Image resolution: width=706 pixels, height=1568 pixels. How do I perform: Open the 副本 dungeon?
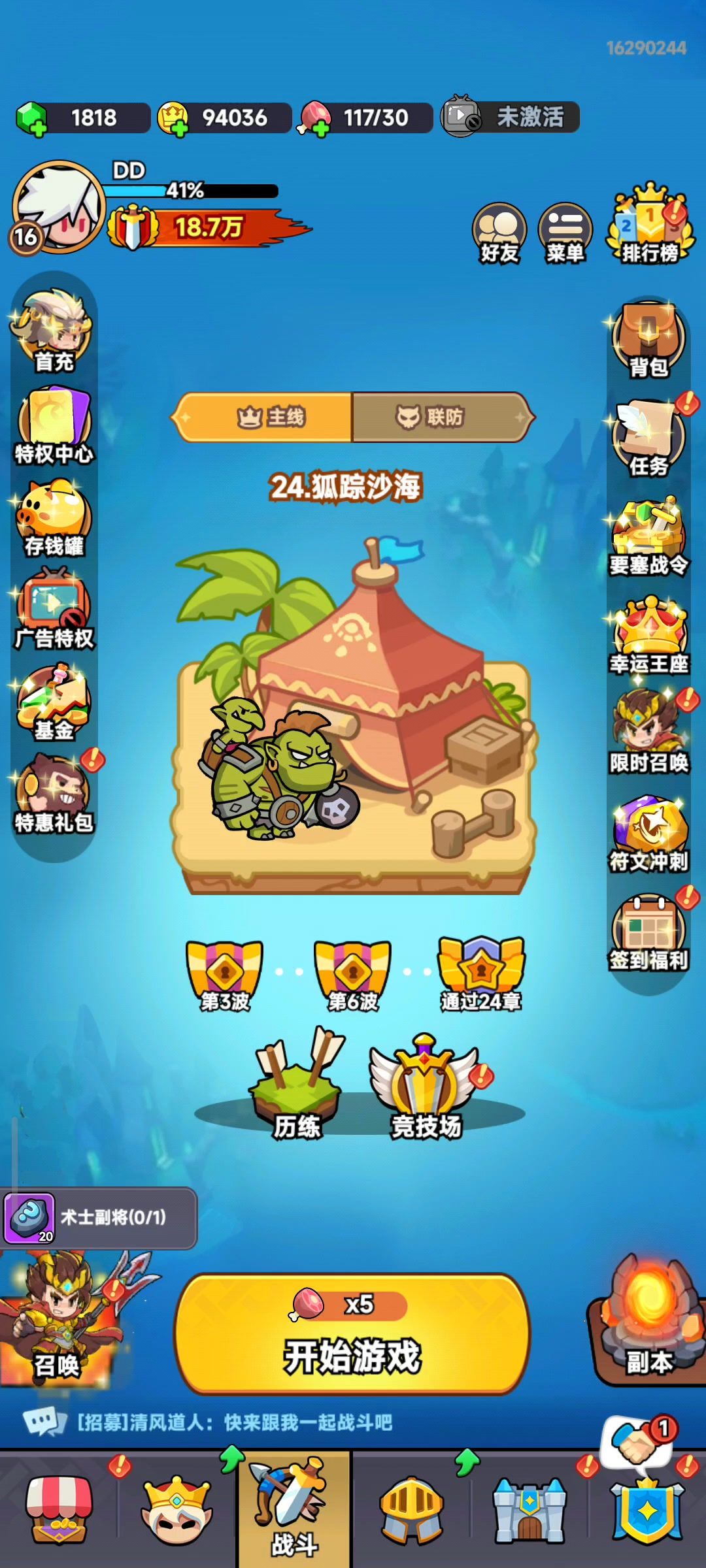click(x=648, y=1320)
